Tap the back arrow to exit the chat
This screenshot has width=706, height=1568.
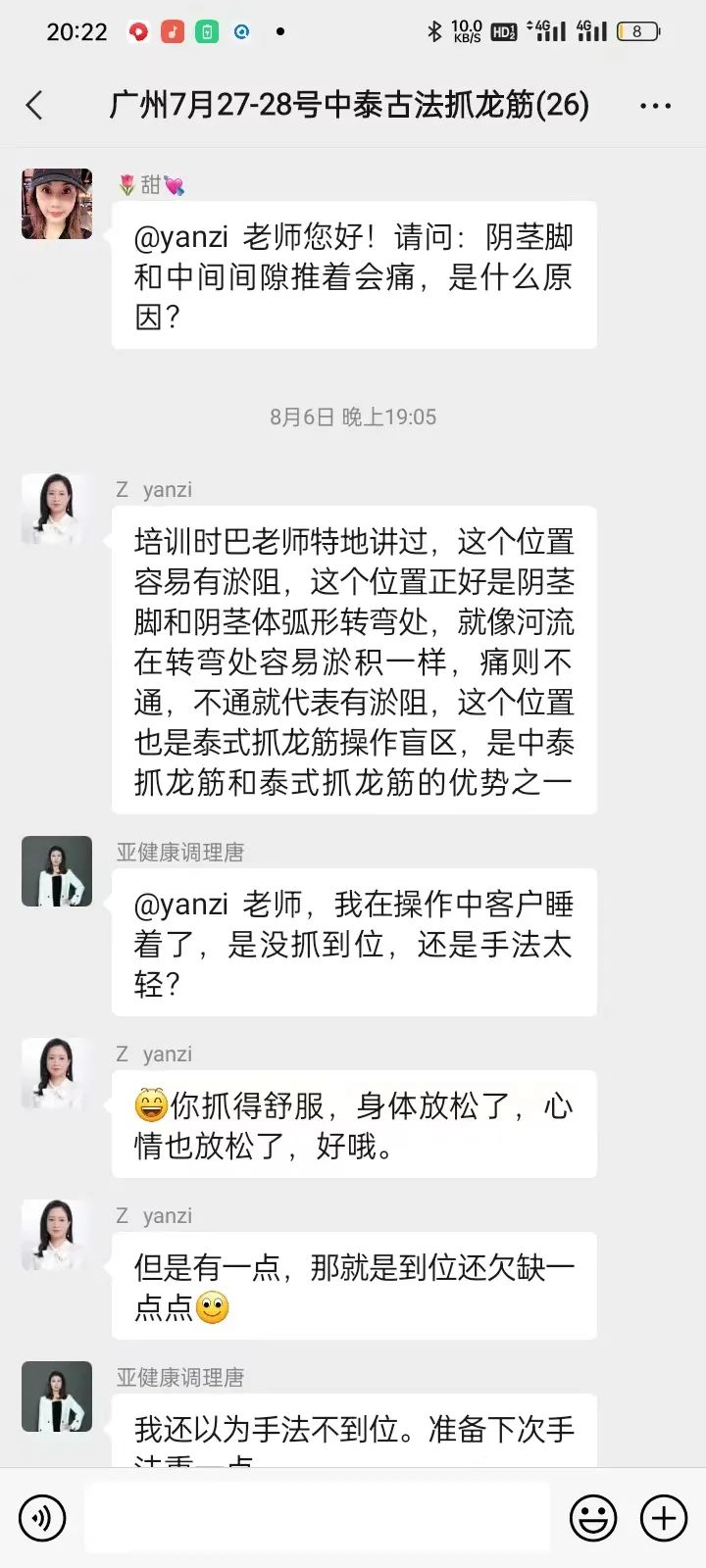tap(34, 104)
